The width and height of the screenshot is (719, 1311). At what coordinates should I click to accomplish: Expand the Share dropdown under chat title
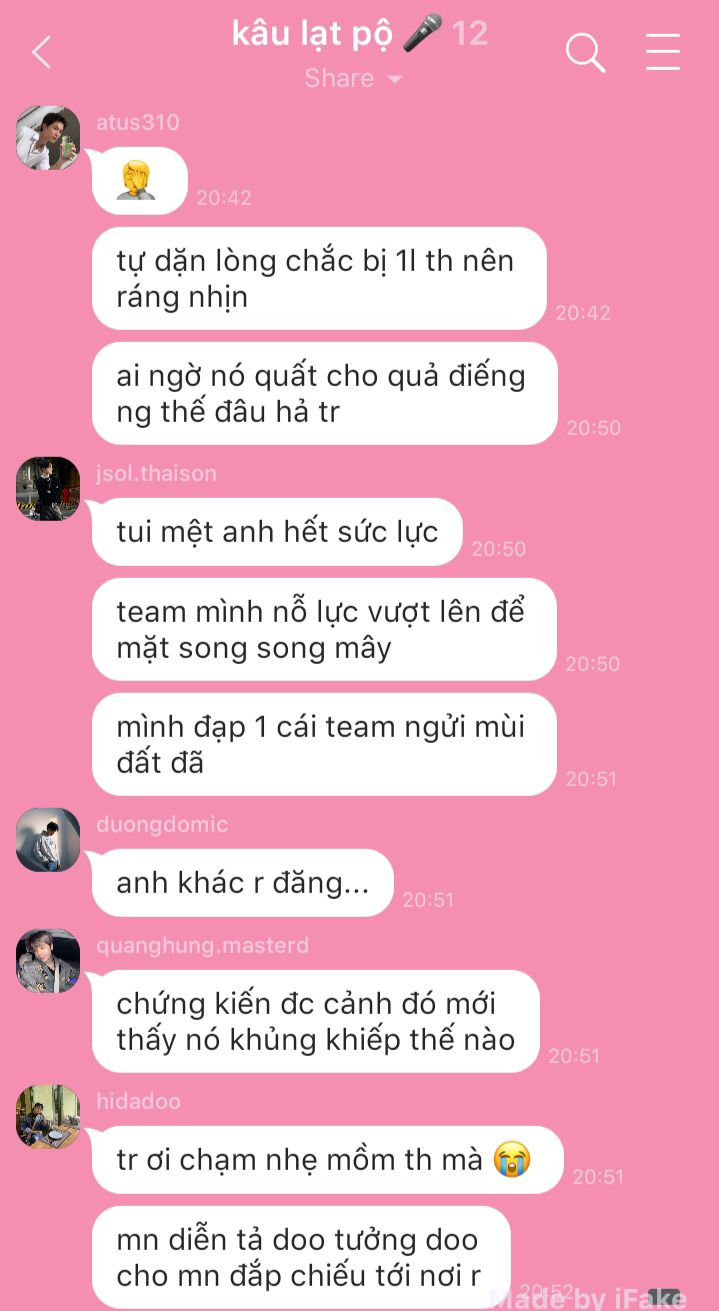pyautogui.click(x=354, y=78)
